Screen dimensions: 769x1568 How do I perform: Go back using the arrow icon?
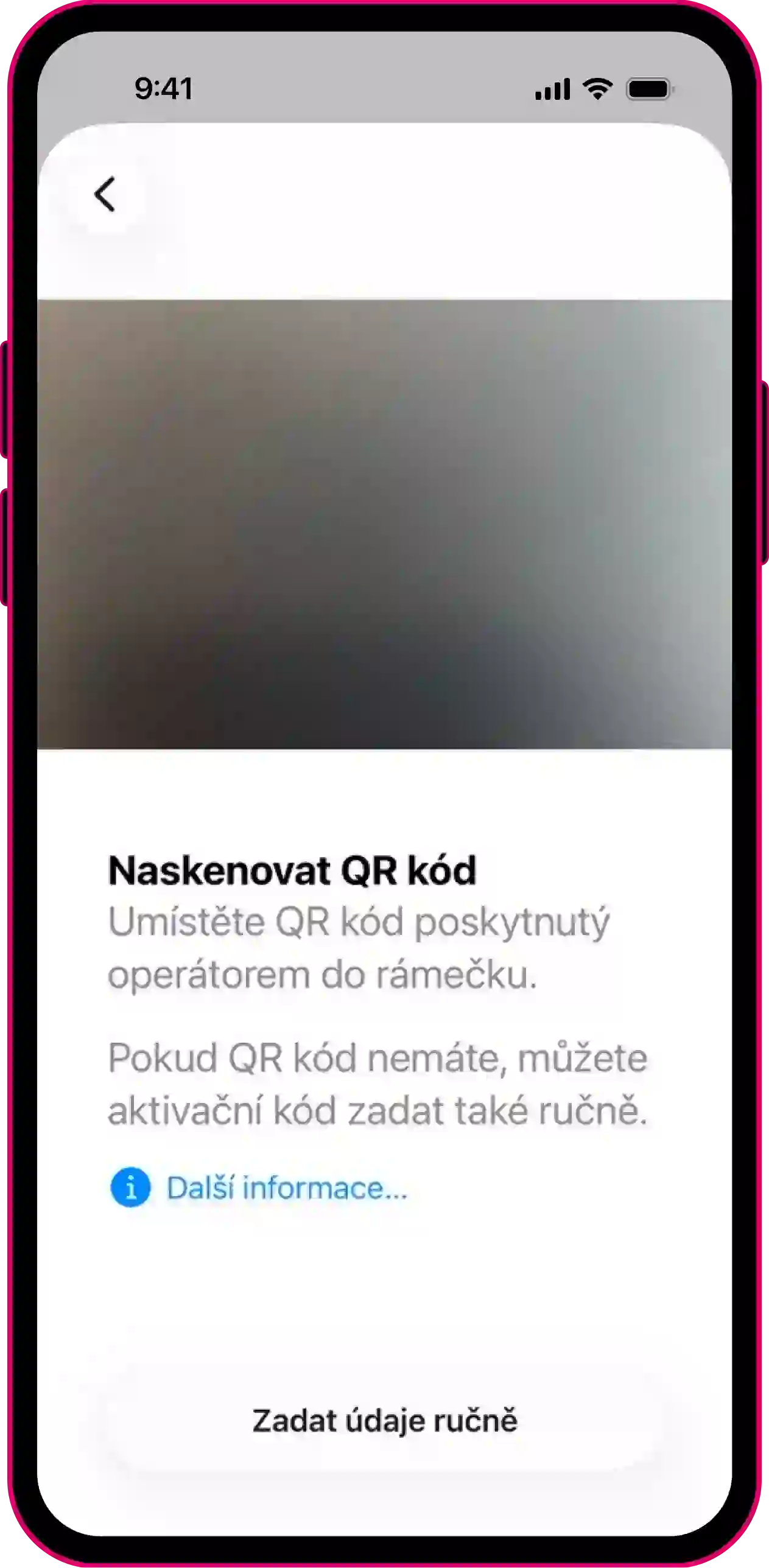coord(105,195)
